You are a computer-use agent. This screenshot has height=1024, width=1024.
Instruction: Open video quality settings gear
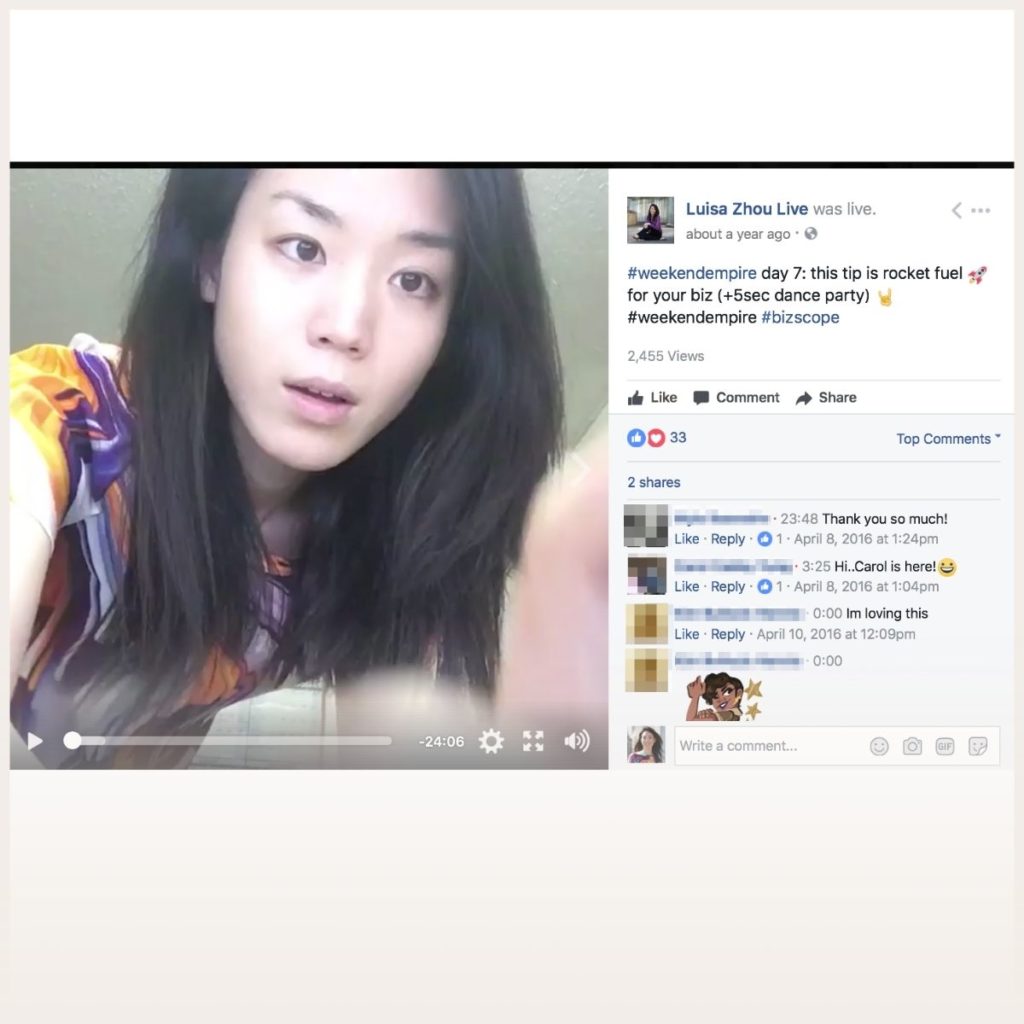pos(491,741)
